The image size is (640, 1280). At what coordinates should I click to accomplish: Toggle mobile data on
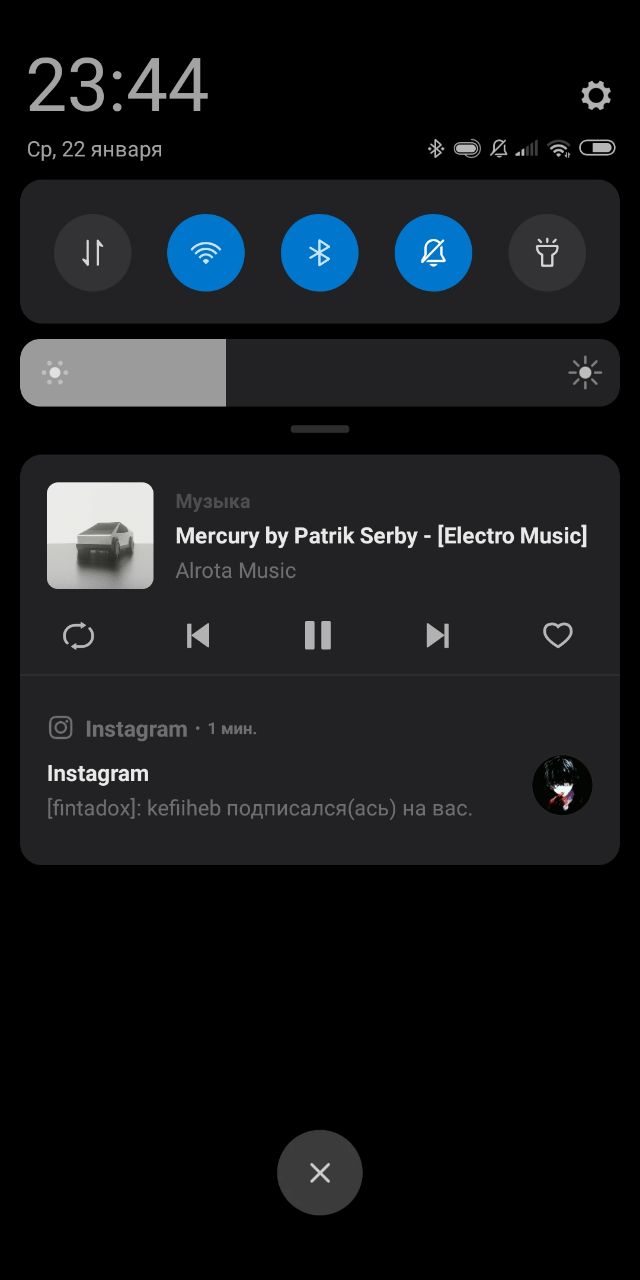92,253
